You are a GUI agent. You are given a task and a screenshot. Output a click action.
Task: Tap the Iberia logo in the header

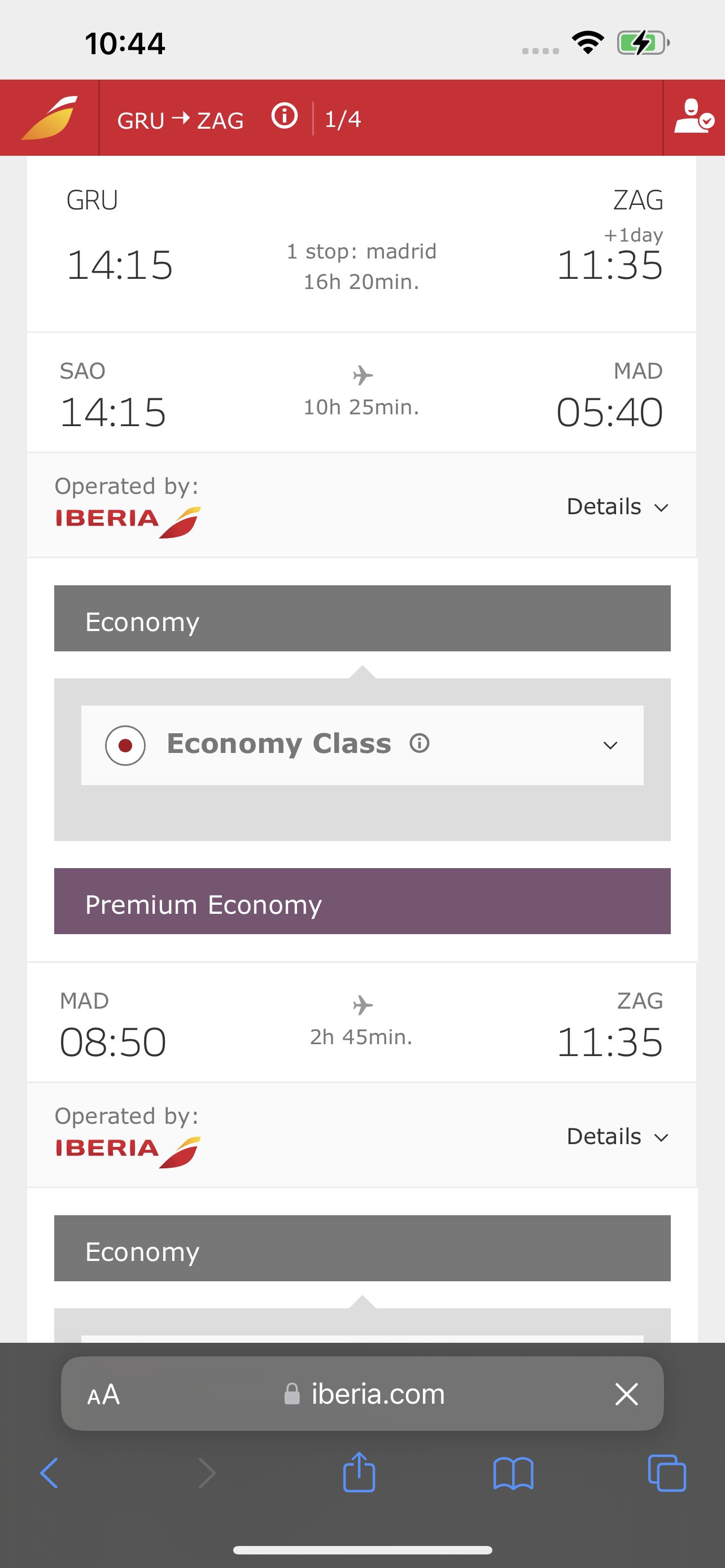click(49, 117)
